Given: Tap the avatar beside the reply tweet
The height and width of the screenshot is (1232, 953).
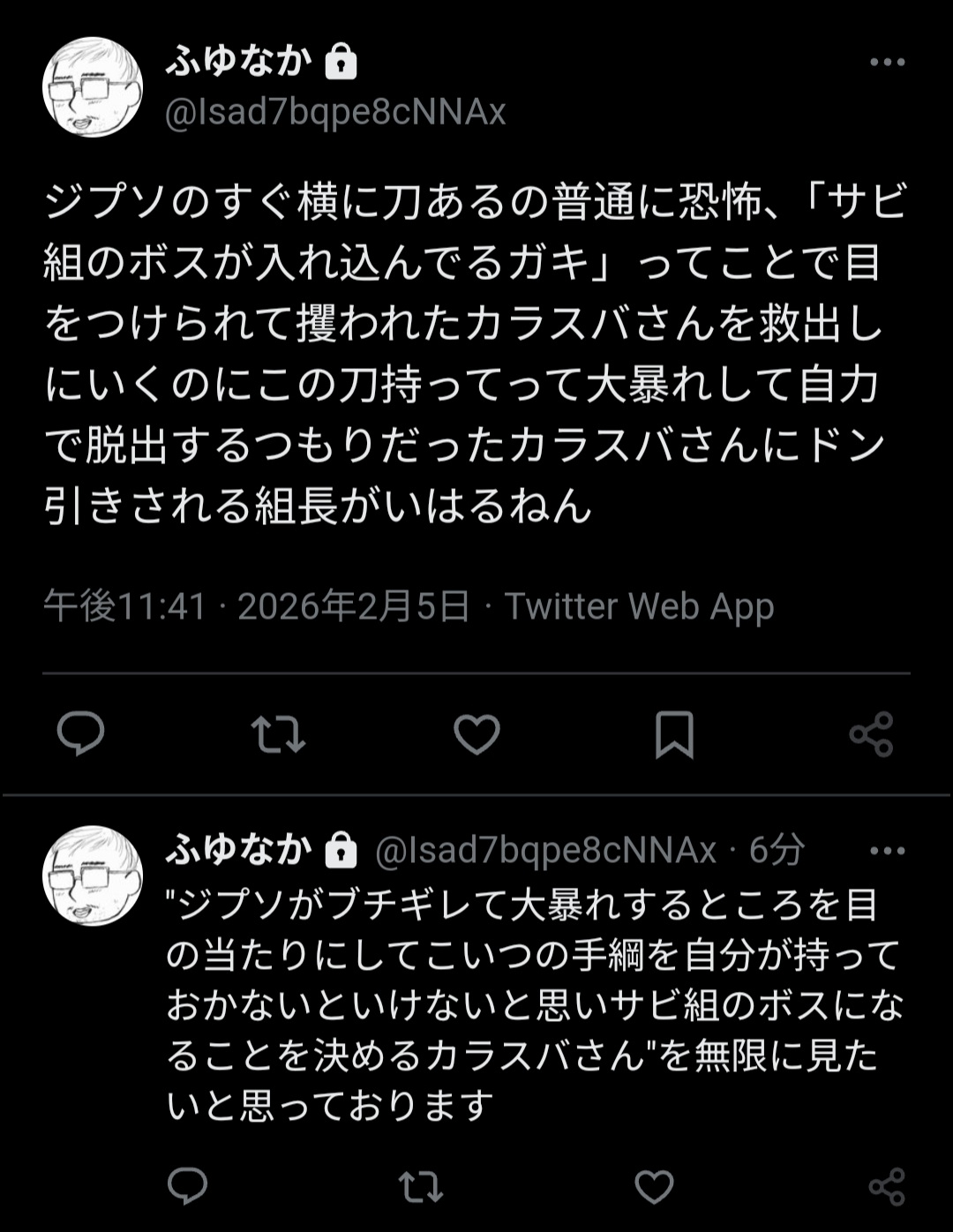Looking at the screenshot, I should click(x=93, y=875).
